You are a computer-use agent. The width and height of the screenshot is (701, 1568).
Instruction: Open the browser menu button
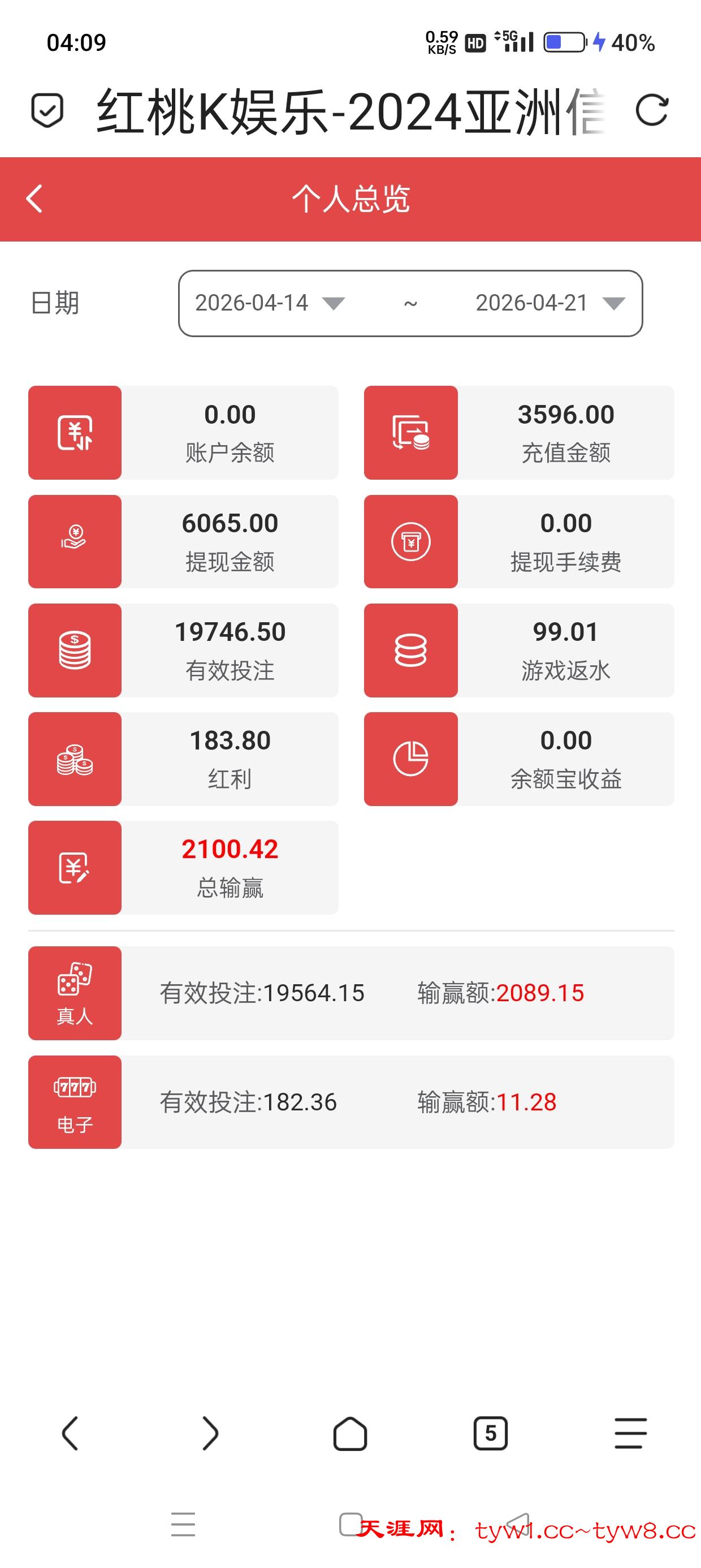pyautogui.click(x=630, y=1433)
